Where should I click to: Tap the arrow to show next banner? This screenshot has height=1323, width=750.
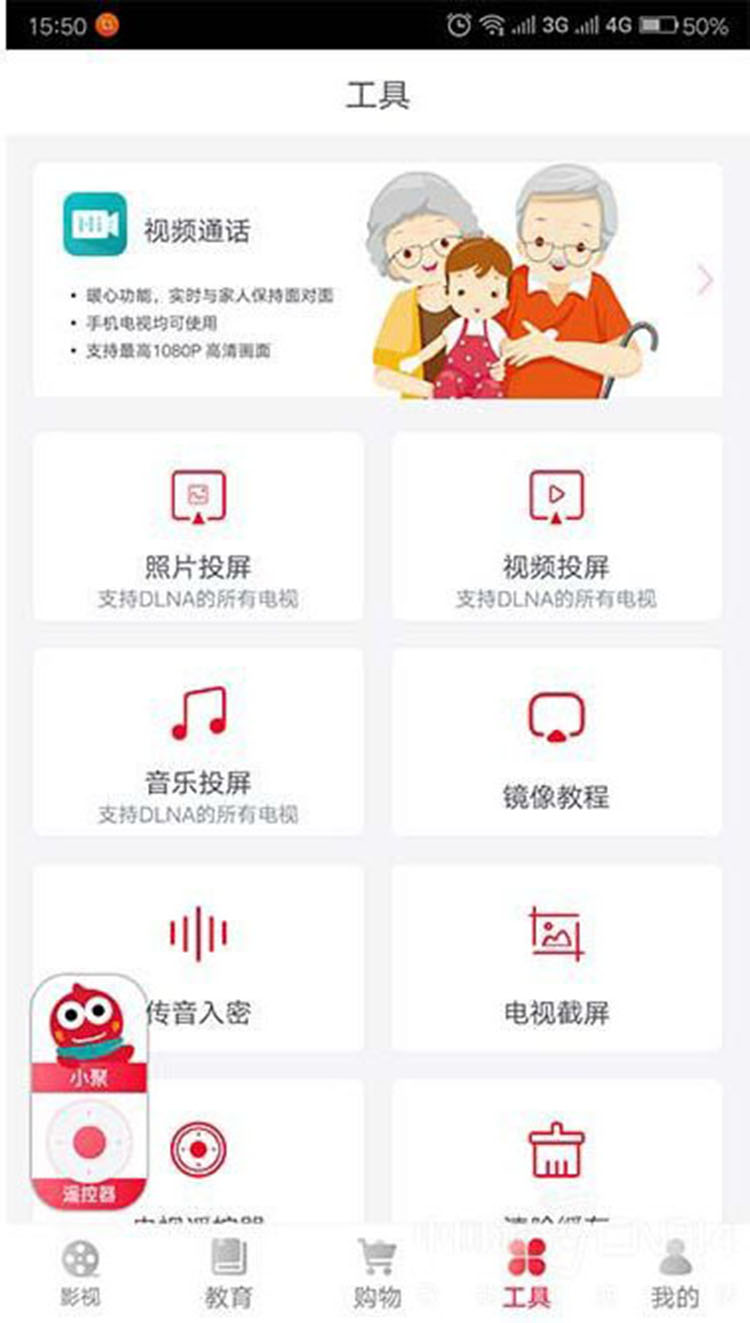click(706, 280)
